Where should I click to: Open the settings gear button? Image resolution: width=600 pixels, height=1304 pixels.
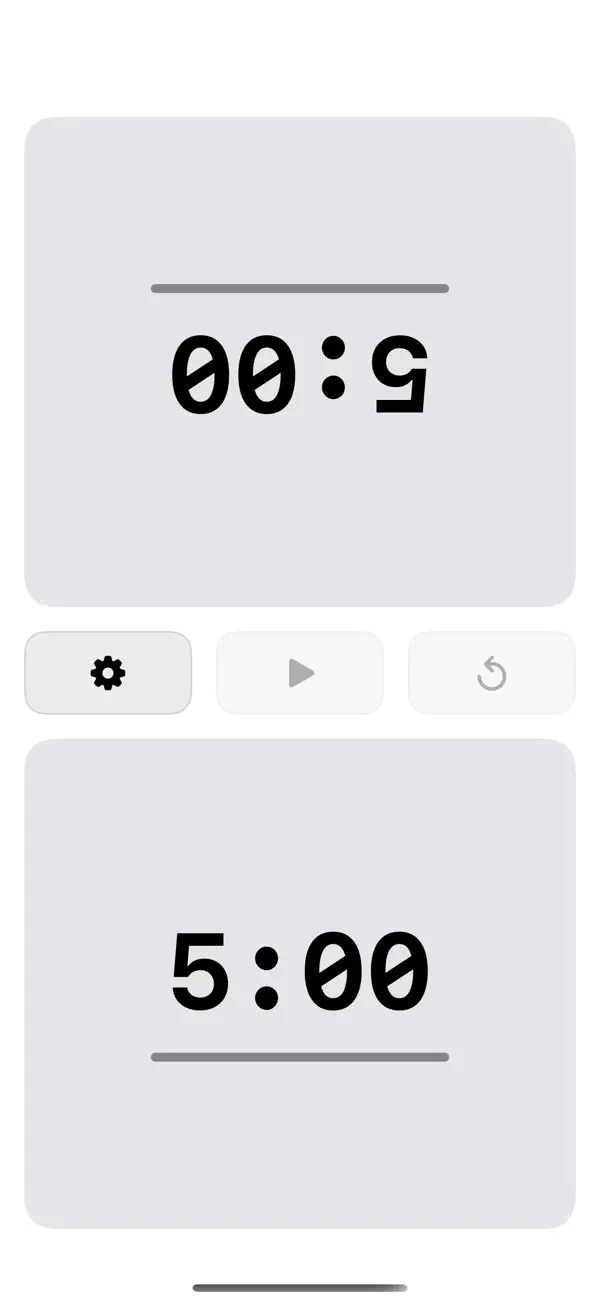click(108, 673)
